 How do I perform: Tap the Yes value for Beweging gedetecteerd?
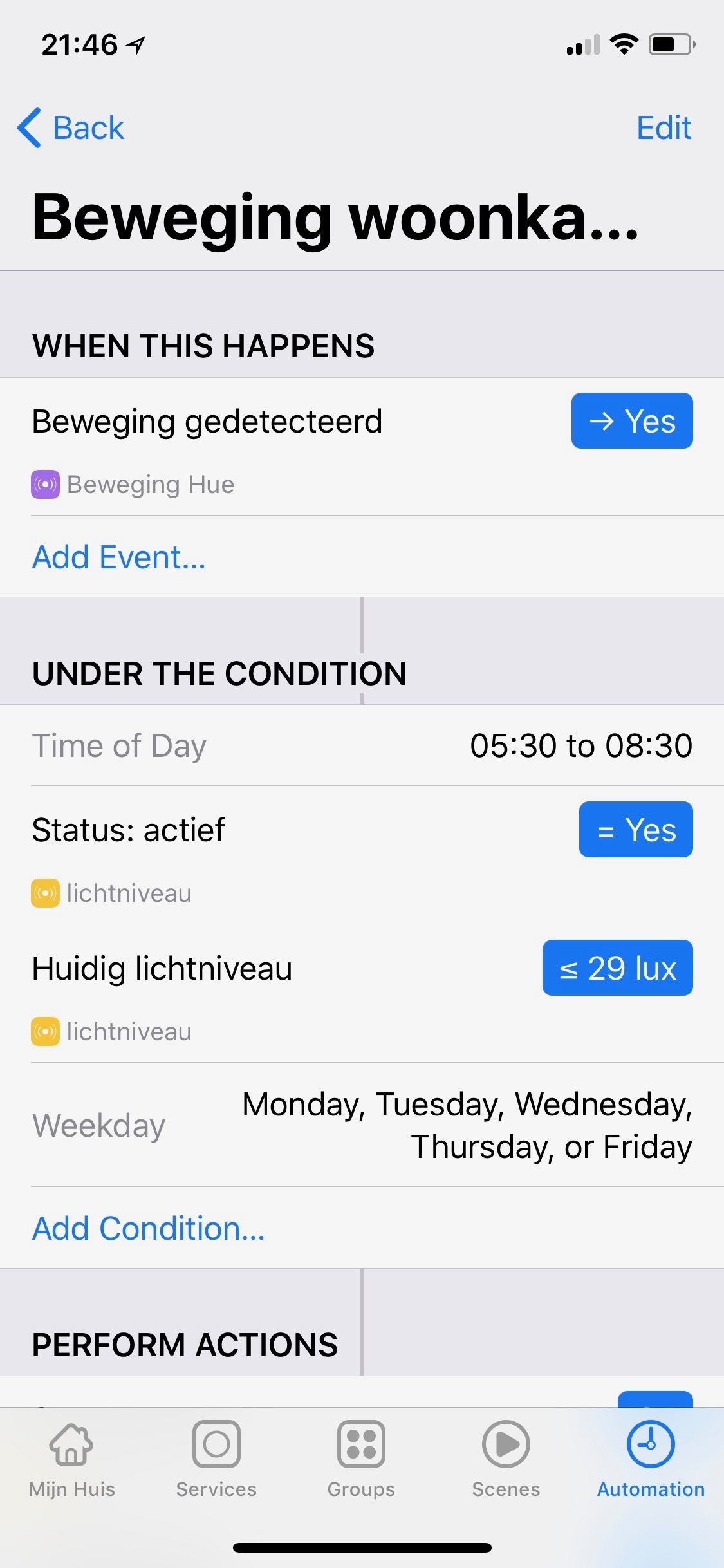(x=631, y=421)
